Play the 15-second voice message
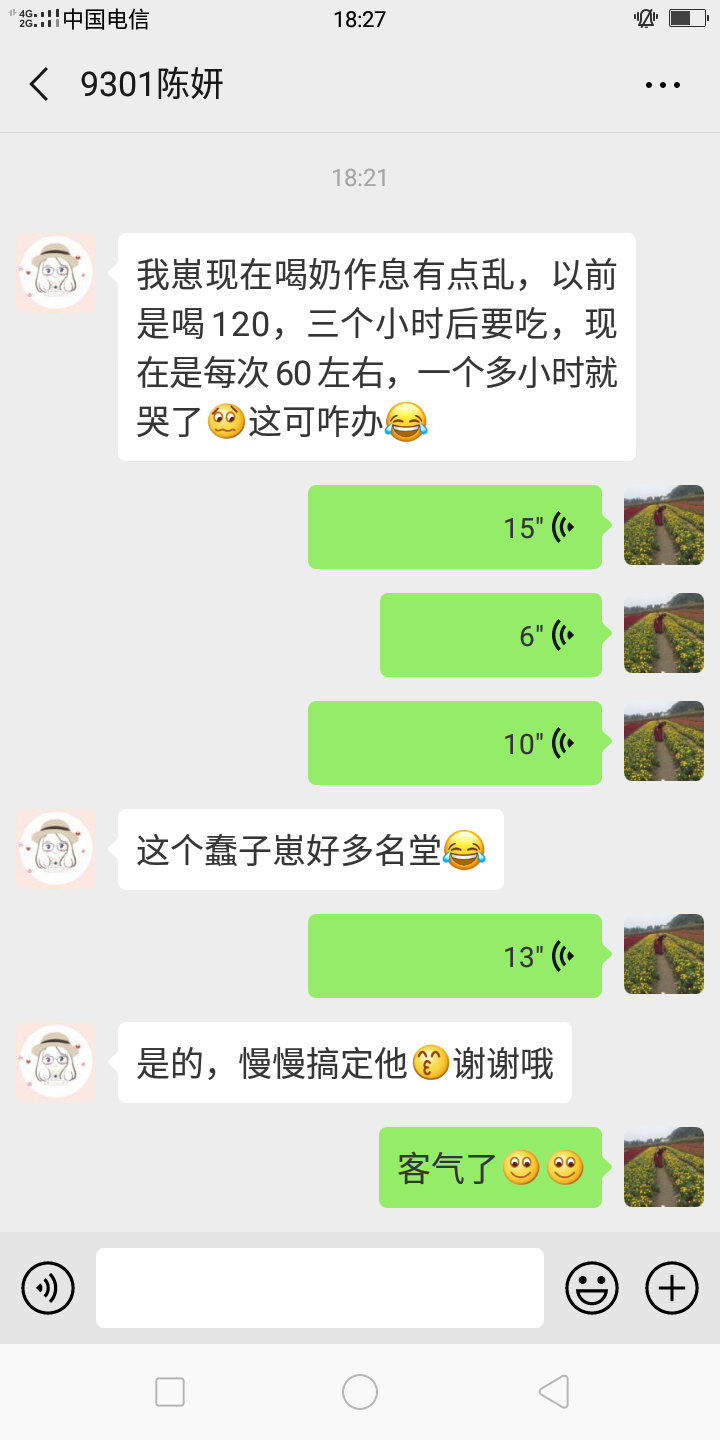 [x=455, y=527]
